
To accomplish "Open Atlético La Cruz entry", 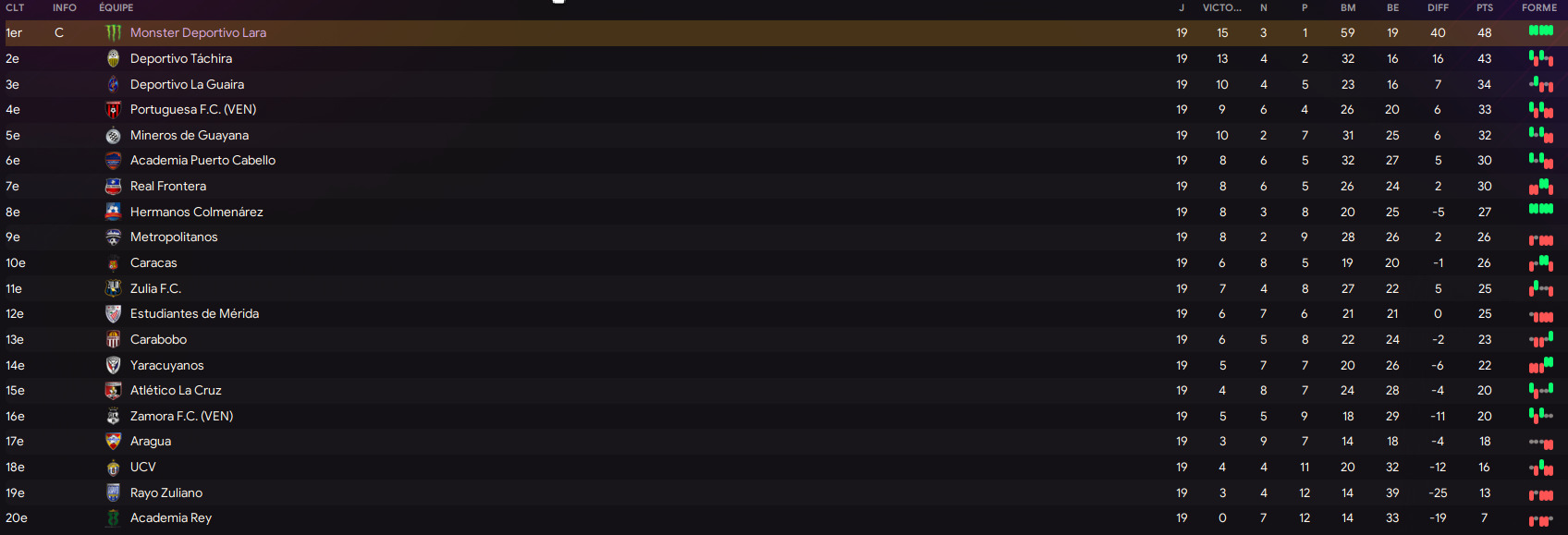I will [x=176, y=390].
